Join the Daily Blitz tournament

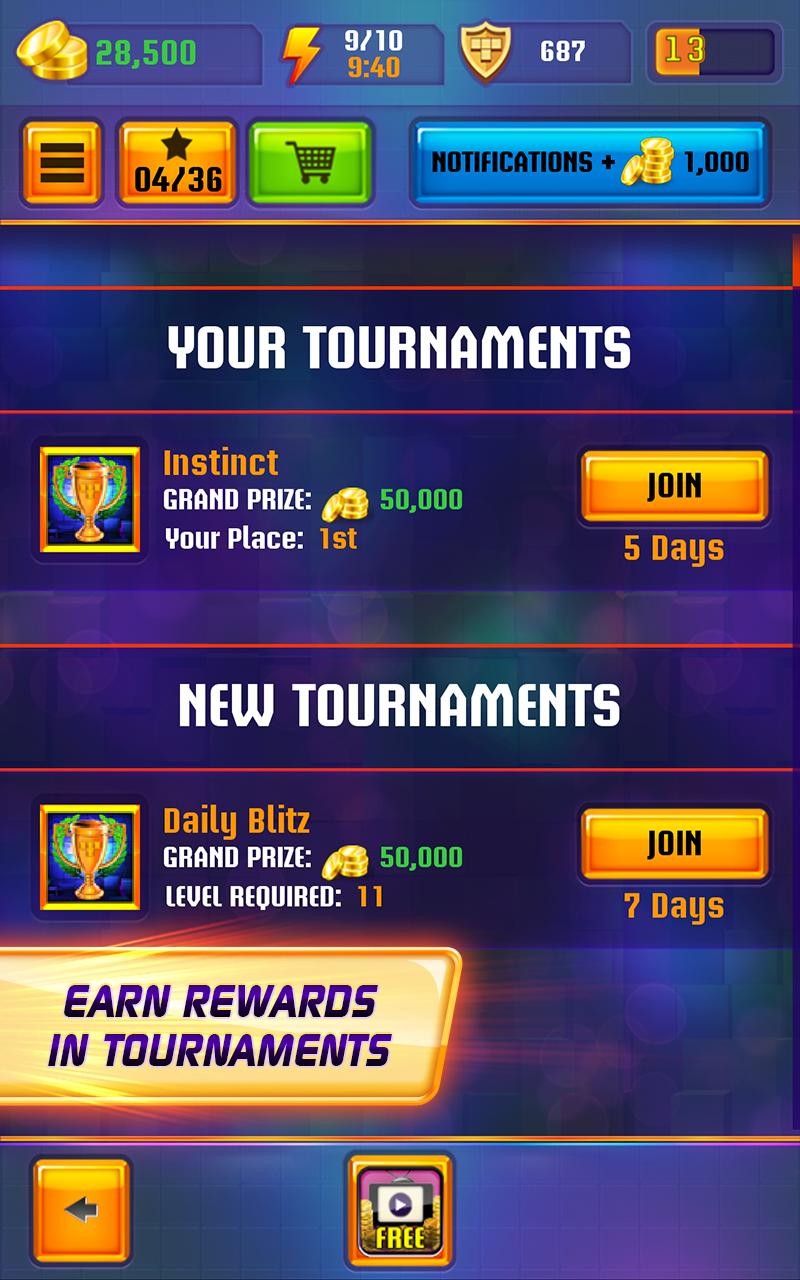coord(674,844)
